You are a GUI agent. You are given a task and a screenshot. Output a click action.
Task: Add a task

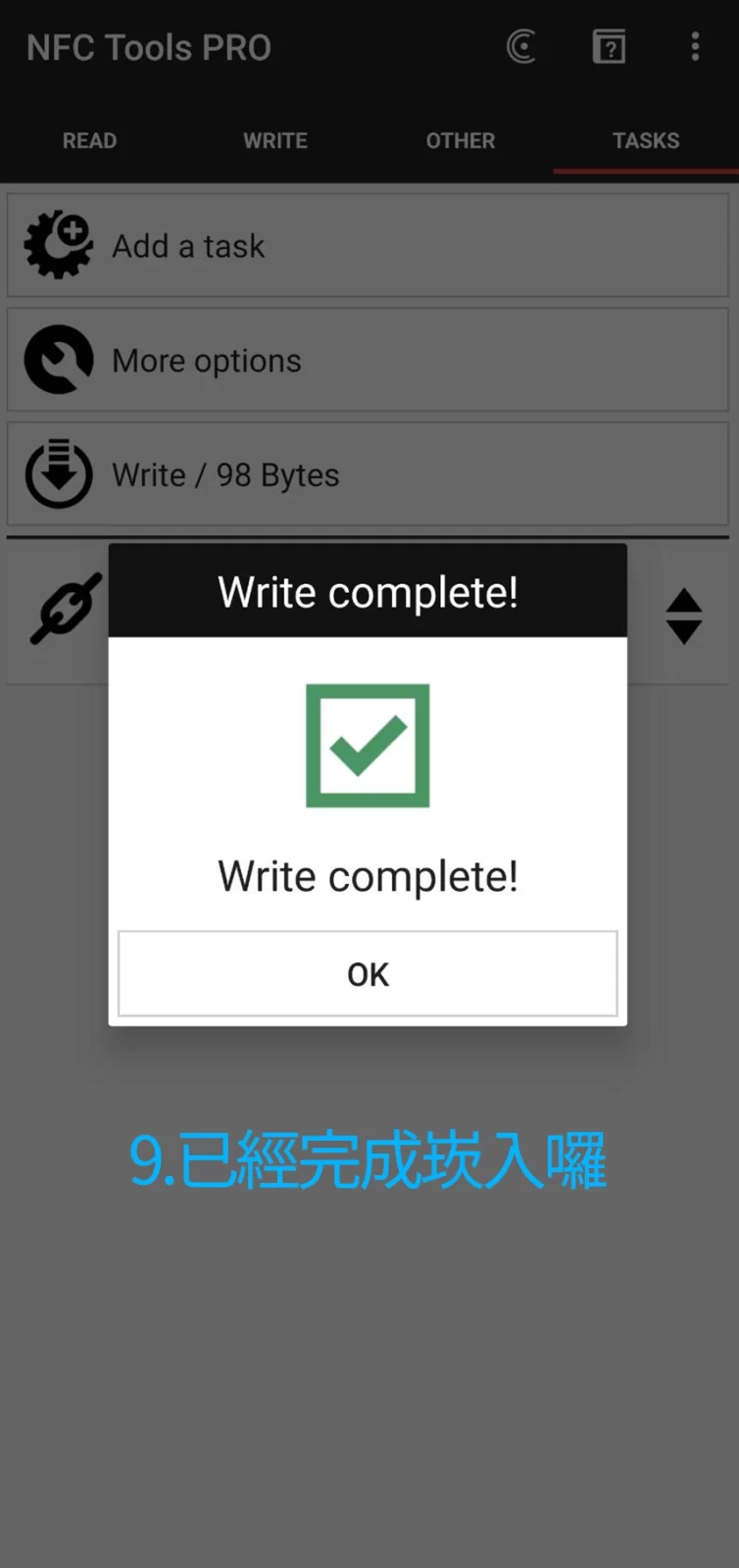coord(368,246)
